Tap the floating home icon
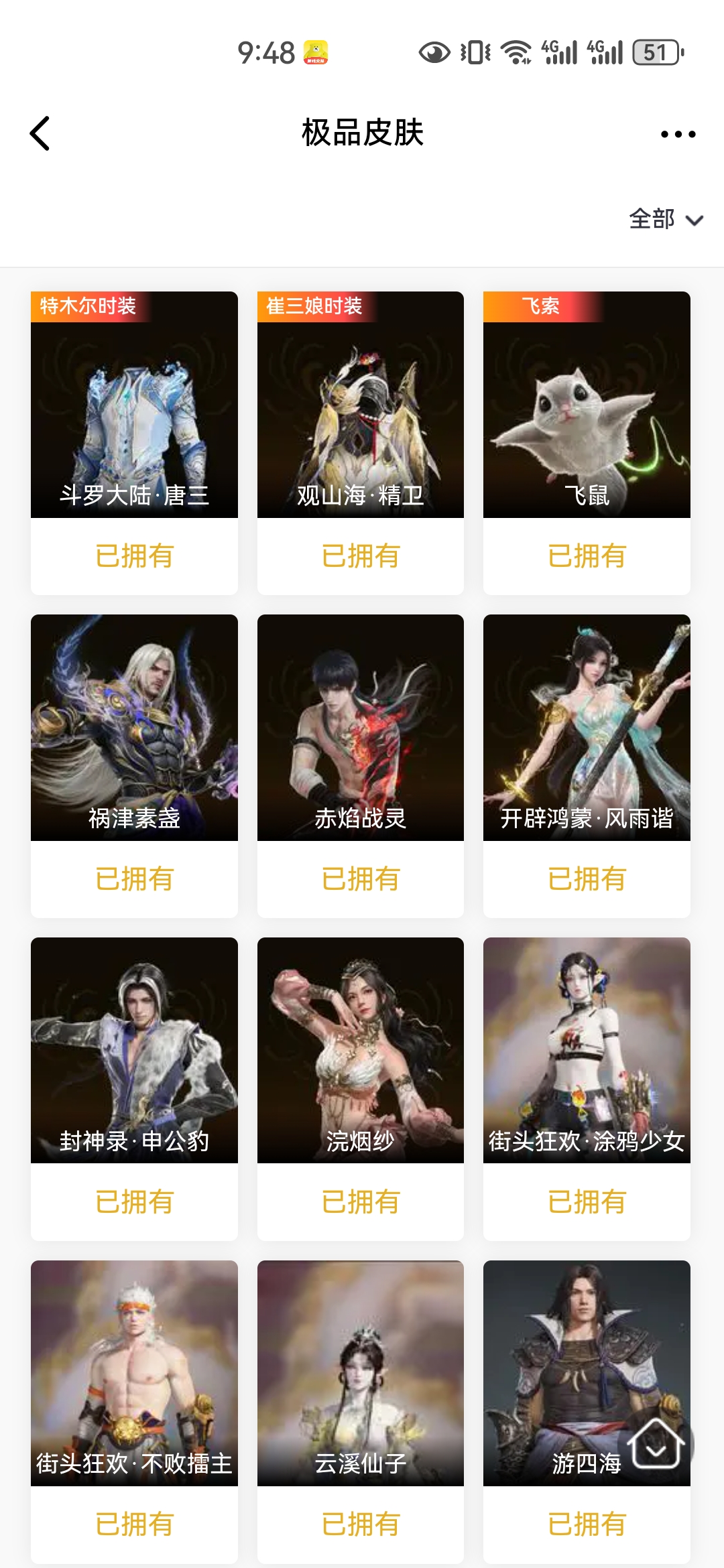Viewport: 724px width, 1568px height. (x=656, y=1445)
